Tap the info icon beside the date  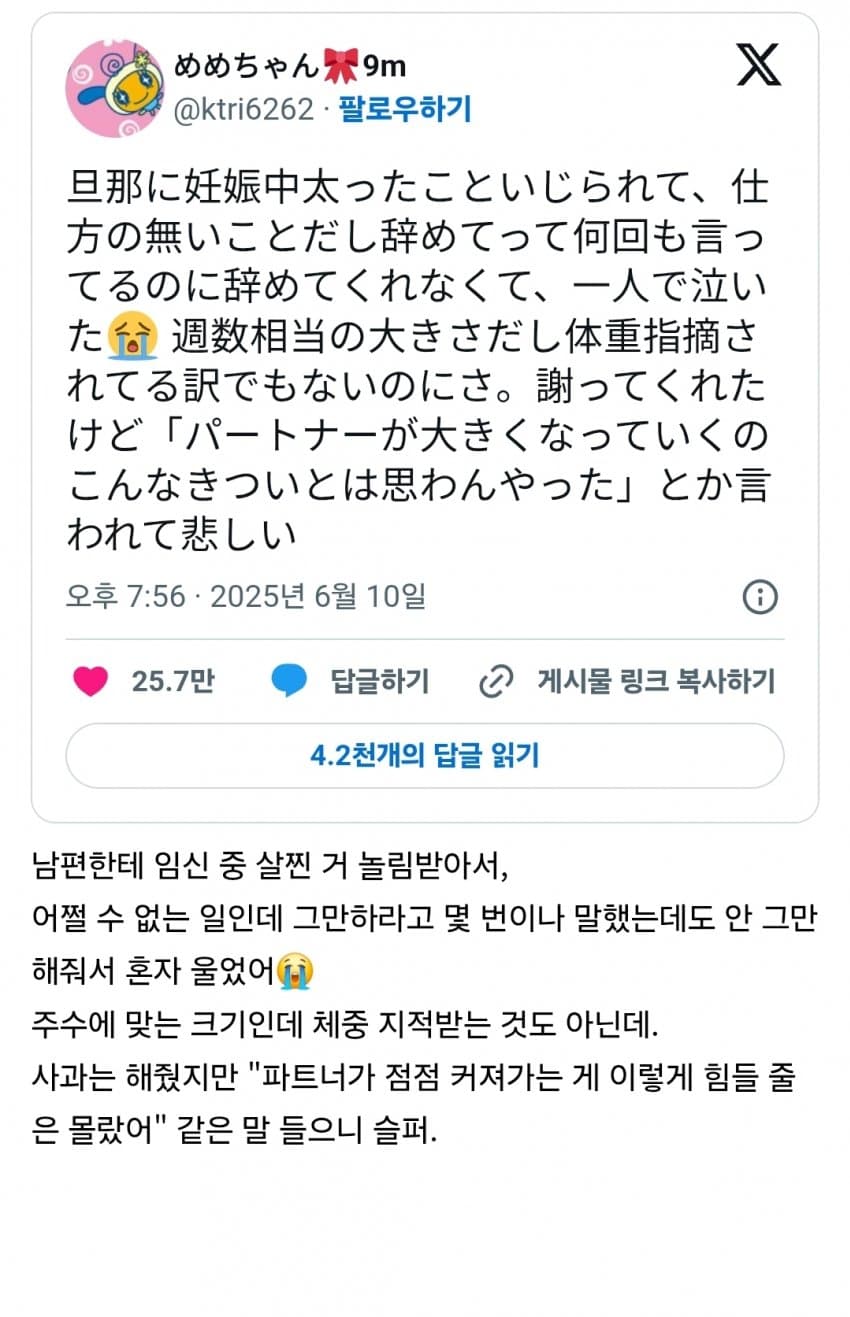[x=760, y=598]
